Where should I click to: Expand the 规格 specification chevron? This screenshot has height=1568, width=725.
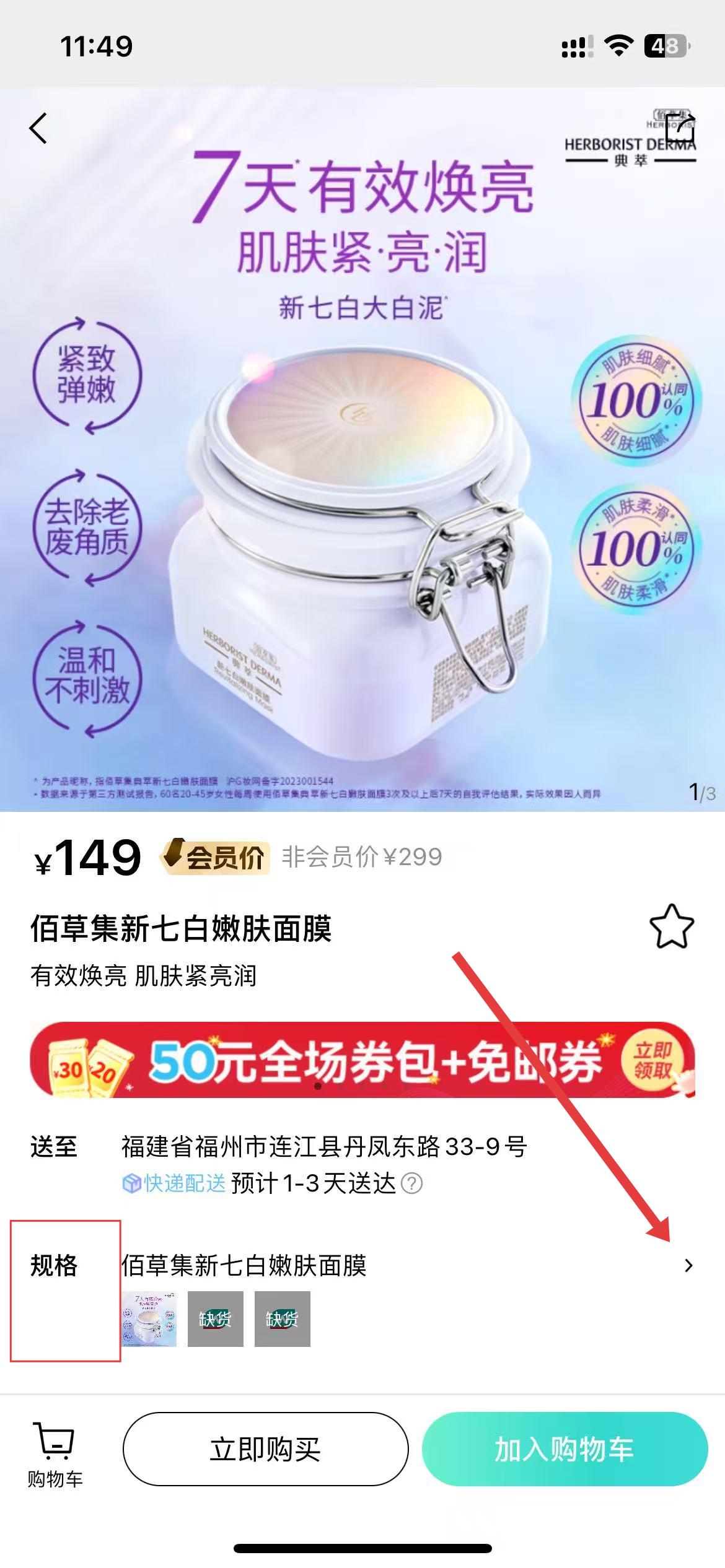[x=688, y=1265]
